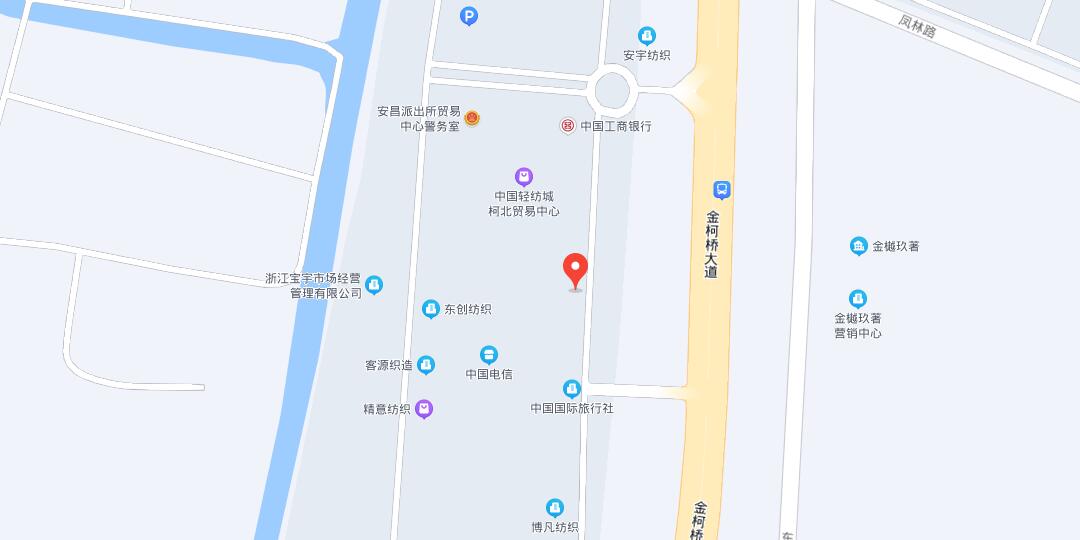Open the 中国工商银行 bank marker
The width and height of the screenshot is (1080, 540).
567,126
